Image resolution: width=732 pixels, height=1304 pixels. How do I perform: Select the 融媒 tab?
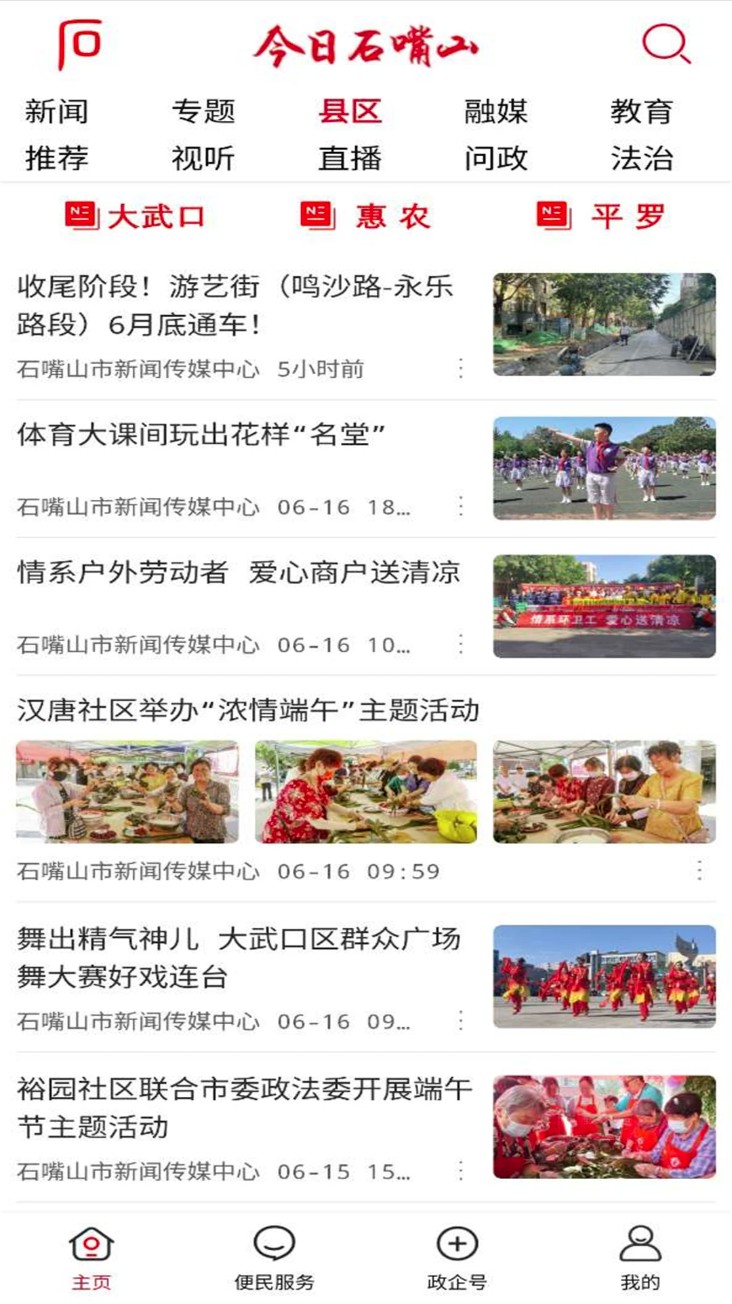(x=496, y=111)
